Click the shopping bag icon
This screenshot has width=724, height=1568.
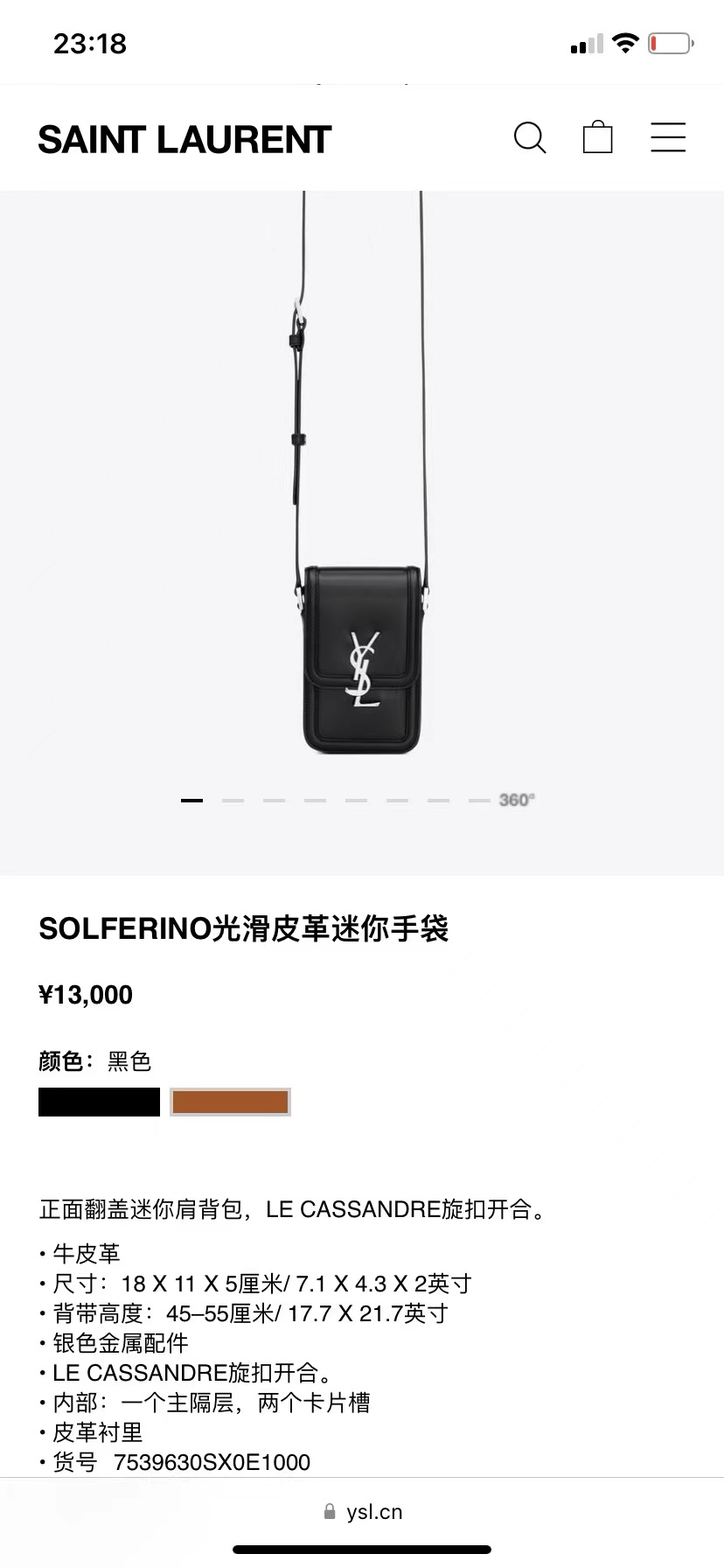(597, 136)
